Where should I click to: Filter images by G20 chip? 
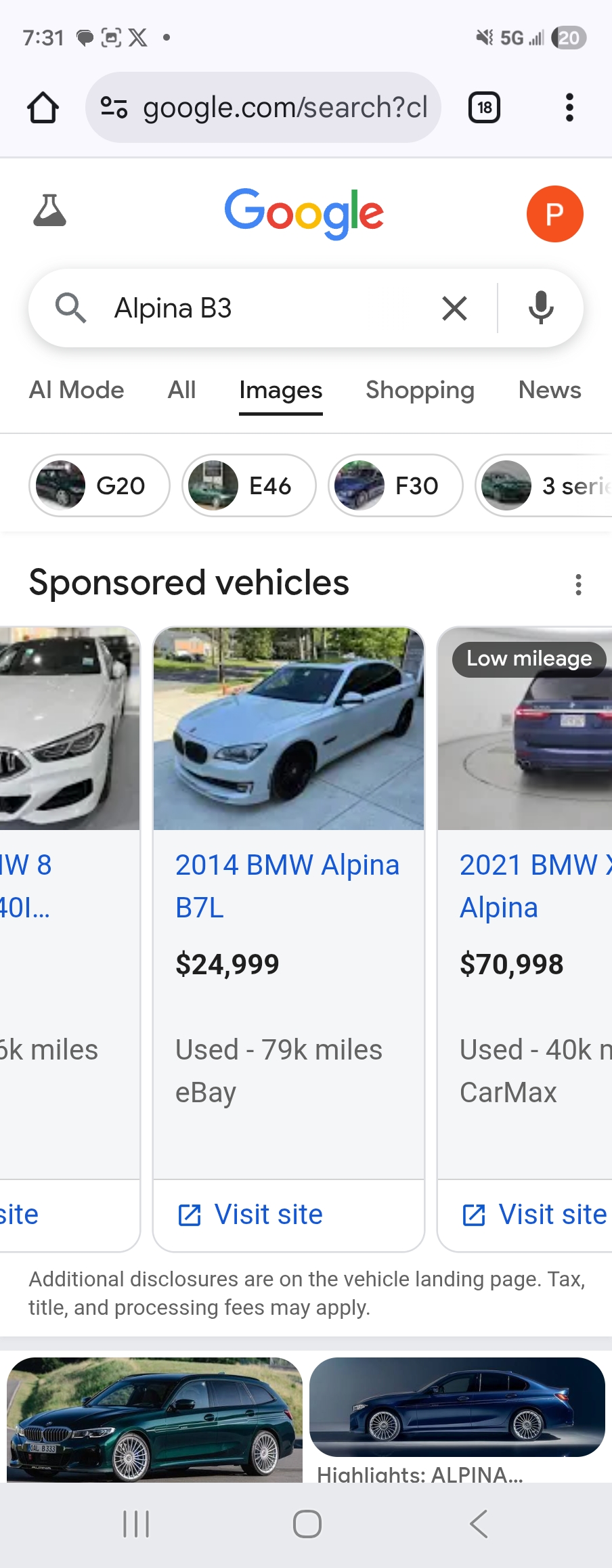pyautogui.click(x=99, y=485)
